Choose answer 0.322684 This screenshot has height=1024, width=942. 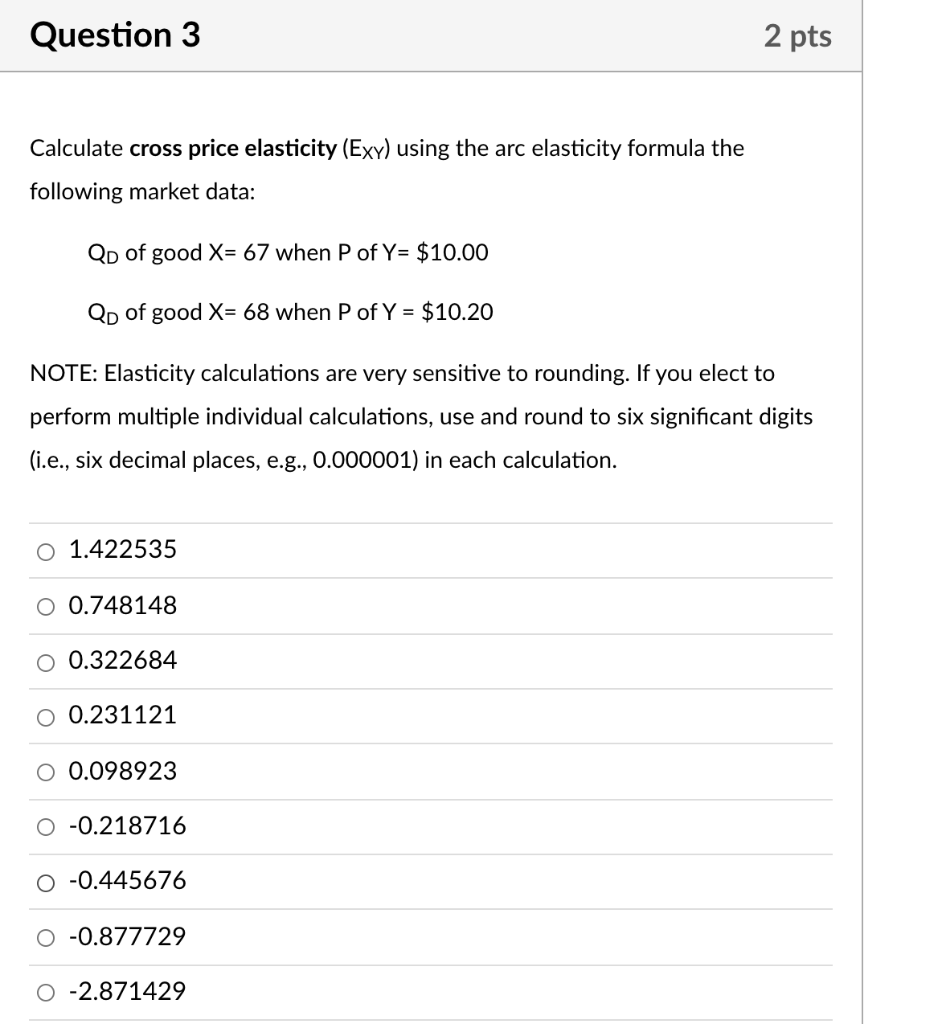click(x=44, y=660)
